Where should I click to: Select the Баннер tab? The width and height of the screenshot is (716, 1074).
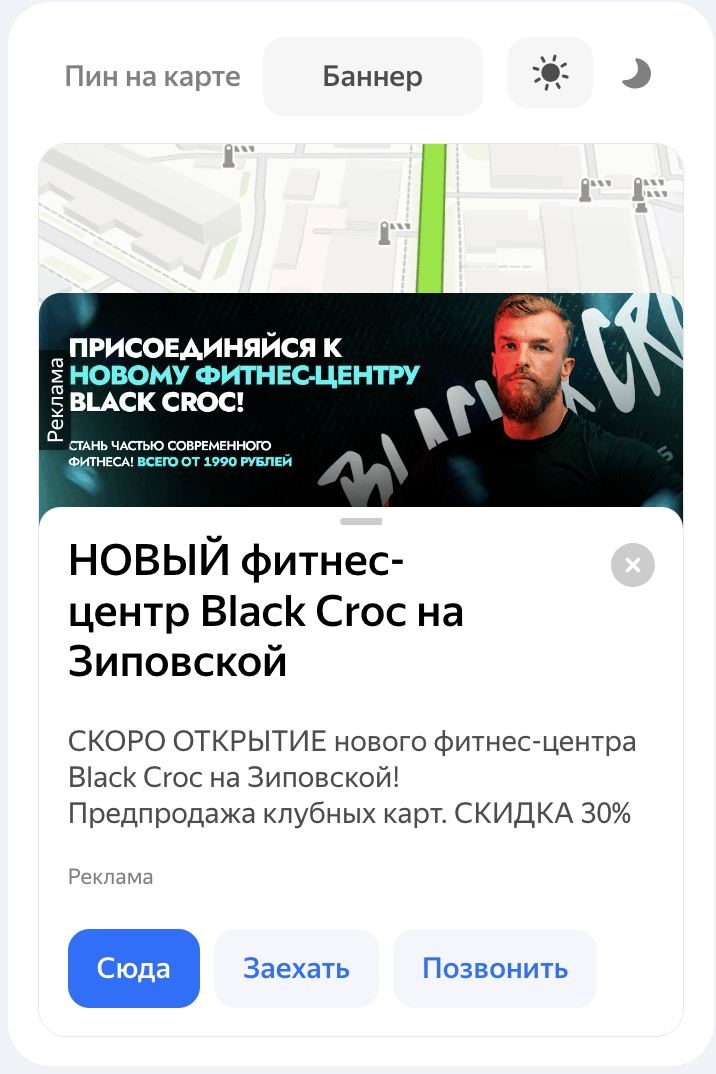pos(372,77)
